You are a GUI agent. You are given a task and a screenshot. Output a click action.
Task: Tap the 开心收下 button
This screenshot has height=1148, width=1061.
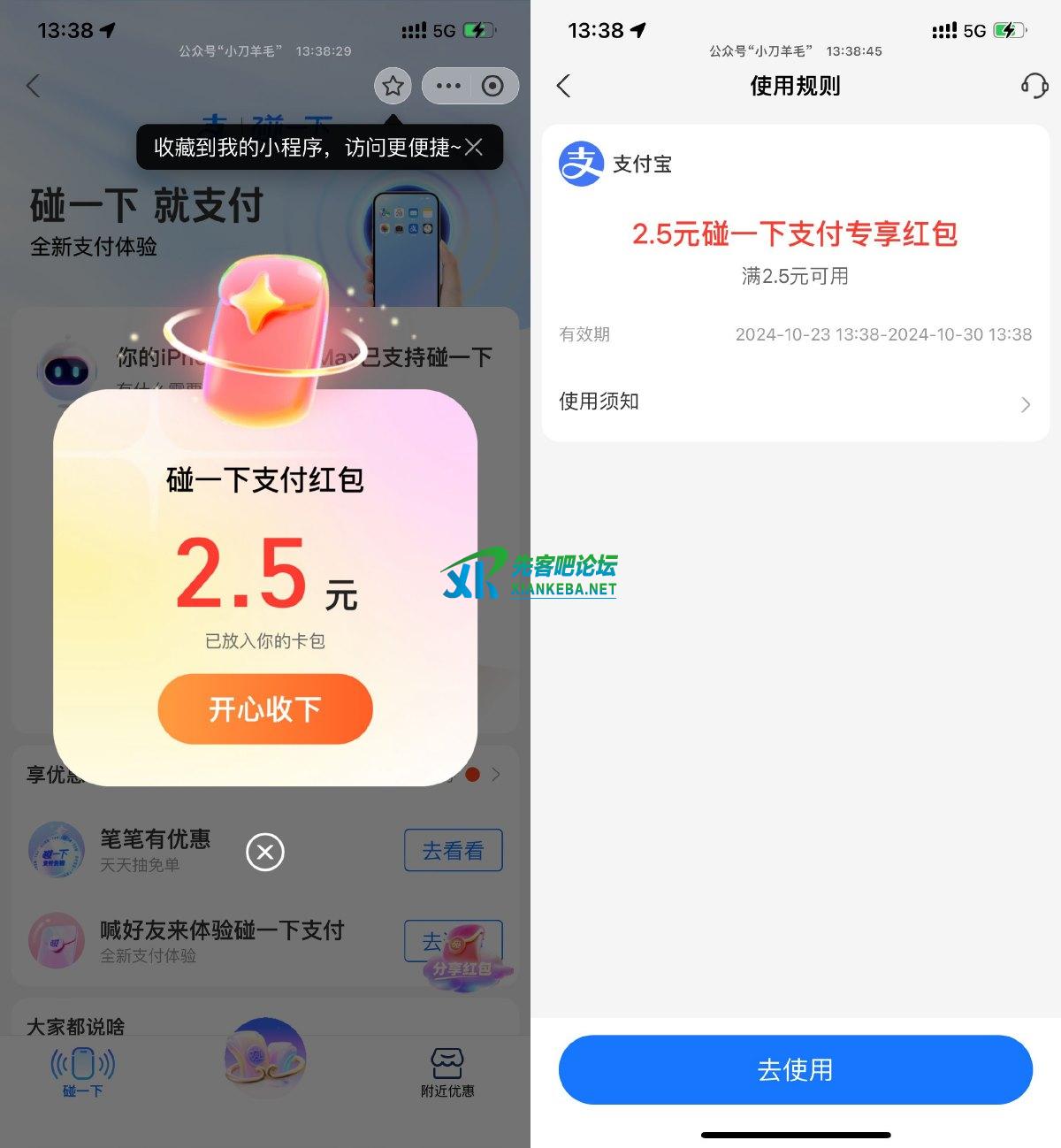click(265, 708)
